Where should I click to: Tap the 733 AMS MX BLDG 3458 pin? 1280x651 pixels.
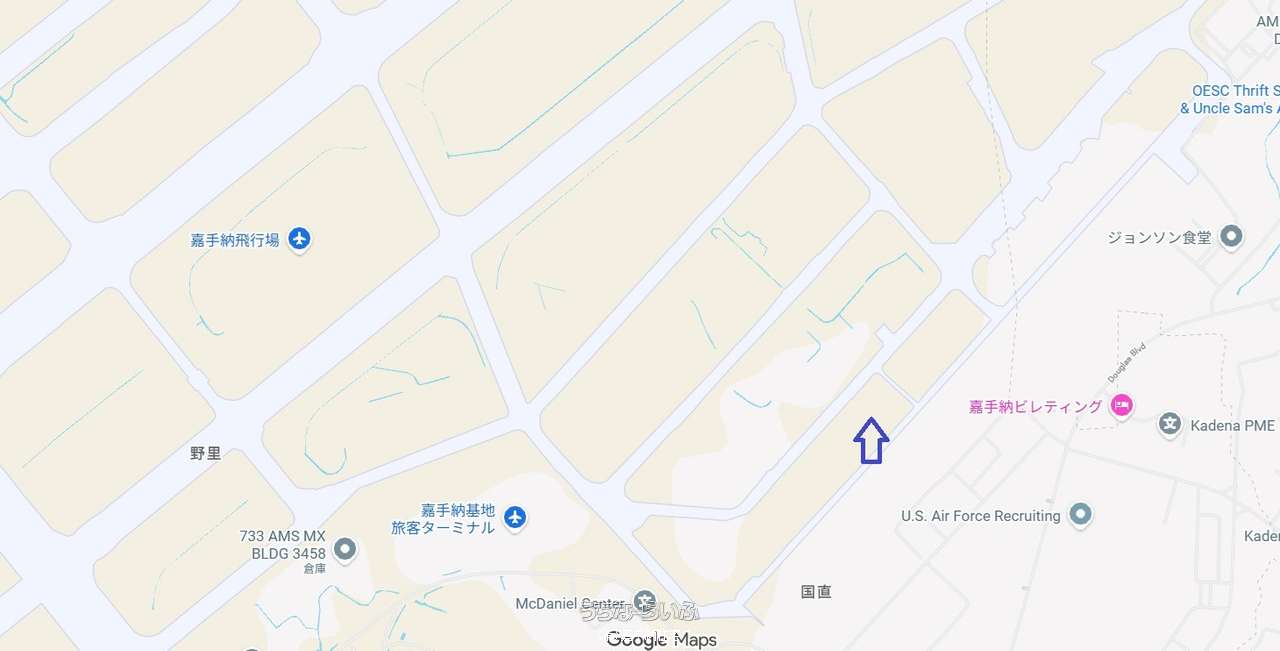[345, 549]
